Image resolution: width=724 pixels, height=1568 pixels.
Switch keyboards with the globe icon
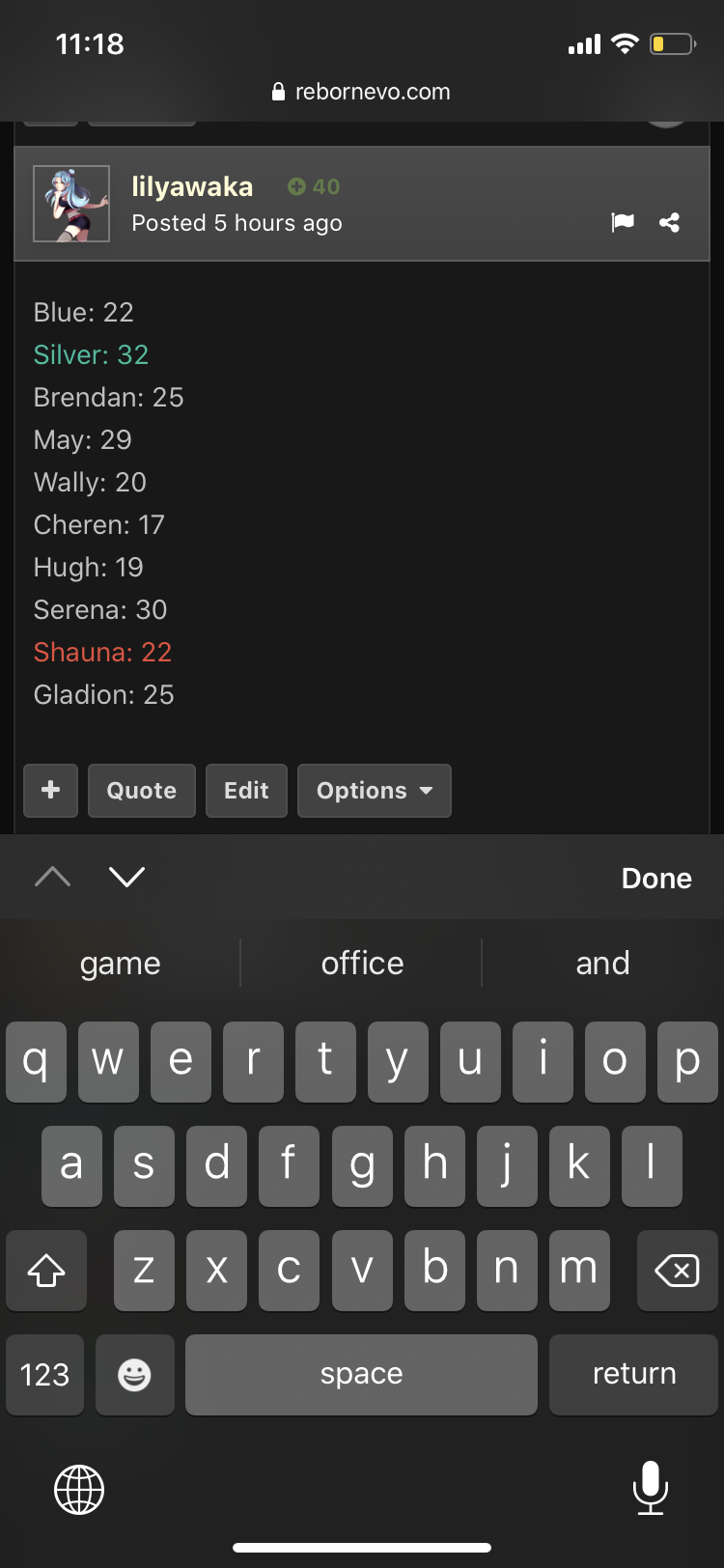[79, 1489]
